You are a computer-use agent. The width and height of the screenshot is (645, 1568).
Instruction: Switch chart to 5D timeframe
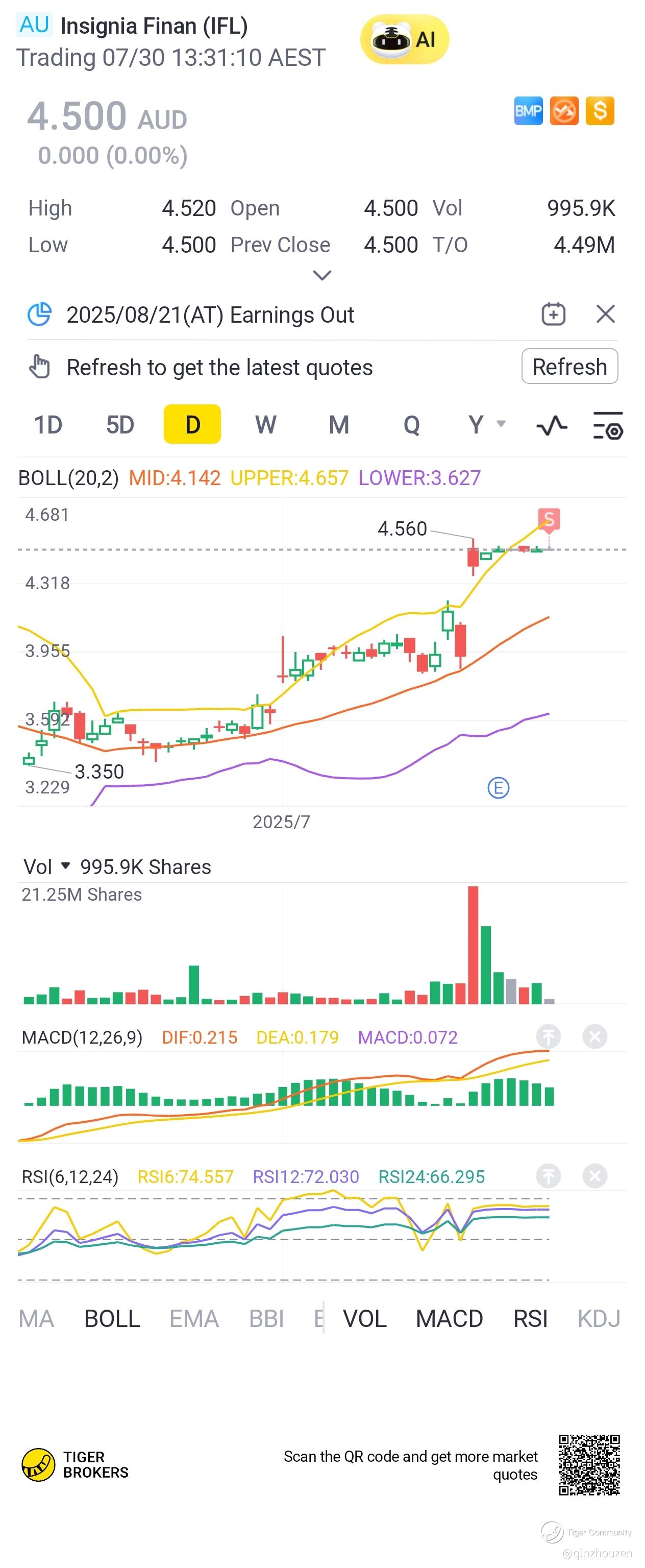(x=120, y=424)
